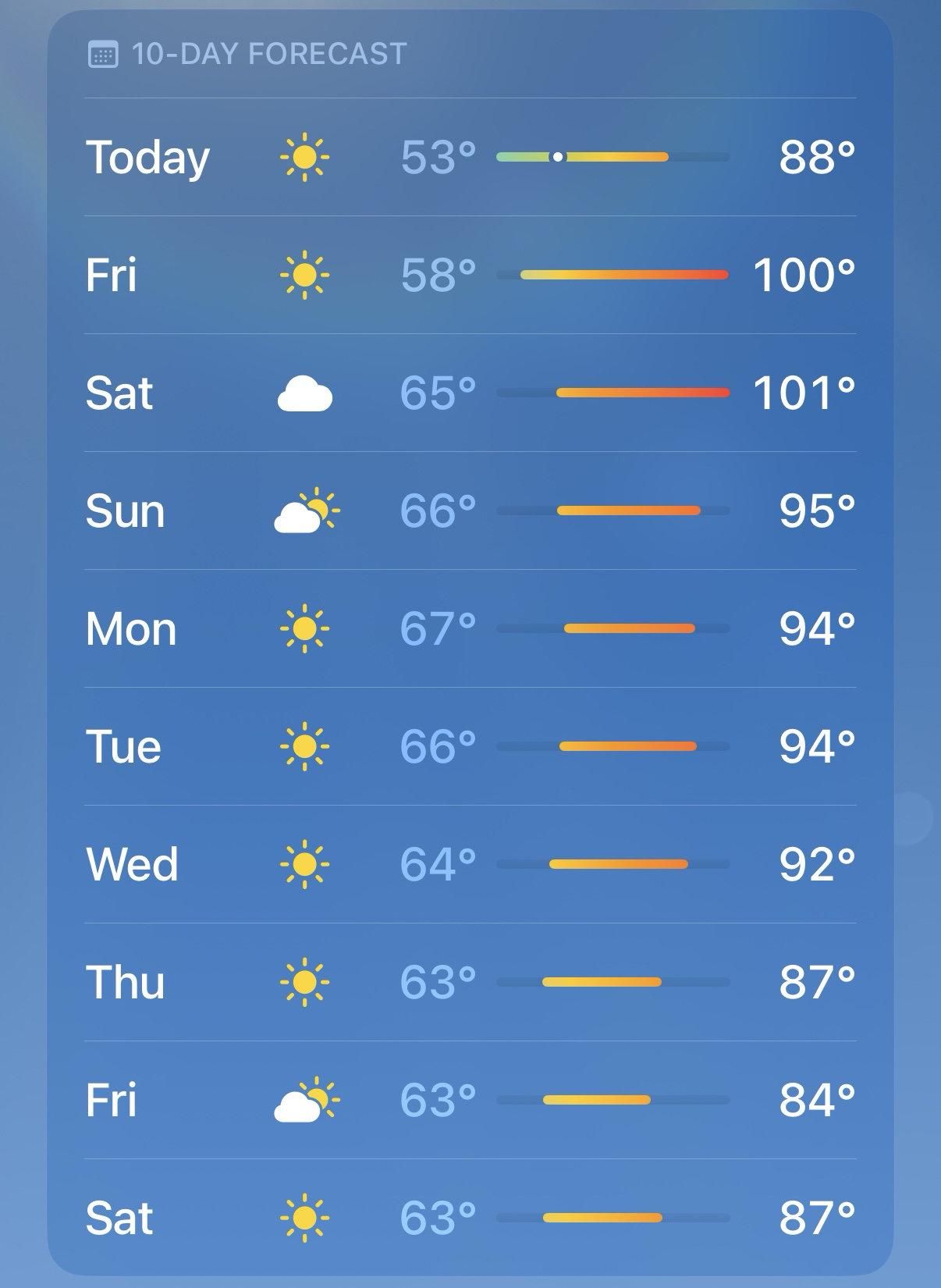Image resolution: width=941 pixels, height=1288 pixels.
Task: Open the Sat forecast with 101° high
Action: coord(470,393)
